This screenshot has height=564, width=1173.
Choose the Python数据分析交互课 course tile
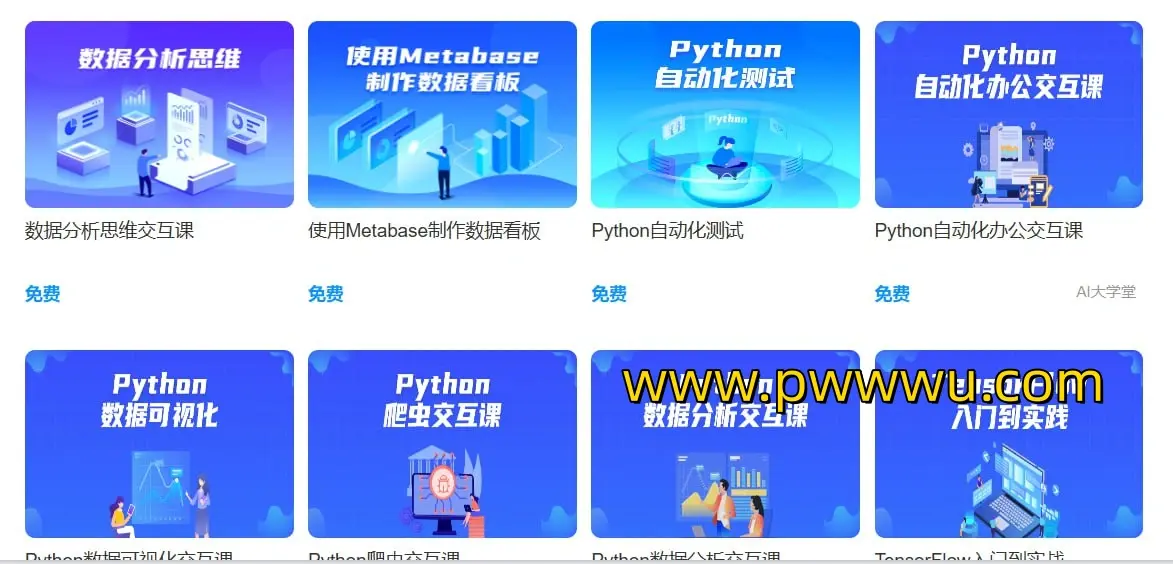coord(725,460)
